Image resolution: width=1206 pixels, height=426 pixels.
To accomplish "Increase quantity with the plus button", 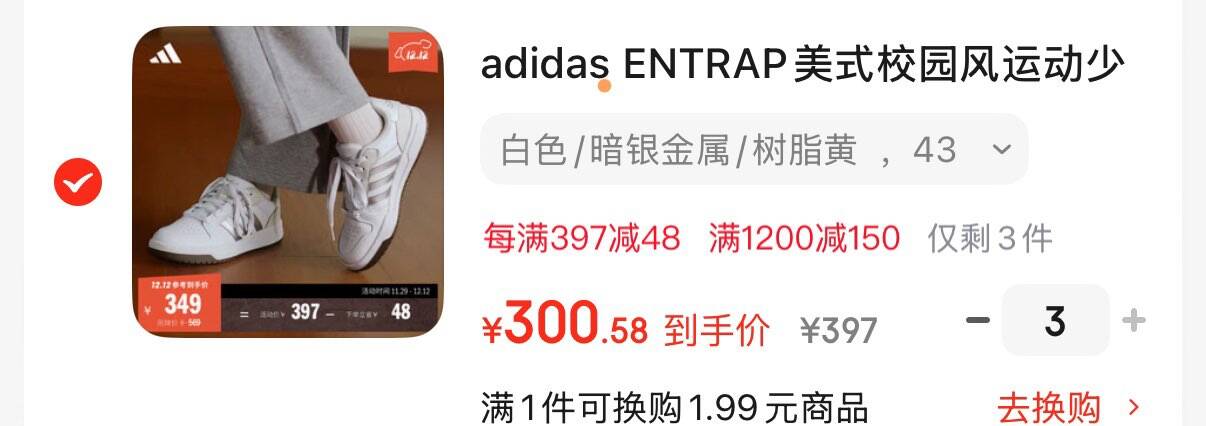I will (x=1134, y=321).
